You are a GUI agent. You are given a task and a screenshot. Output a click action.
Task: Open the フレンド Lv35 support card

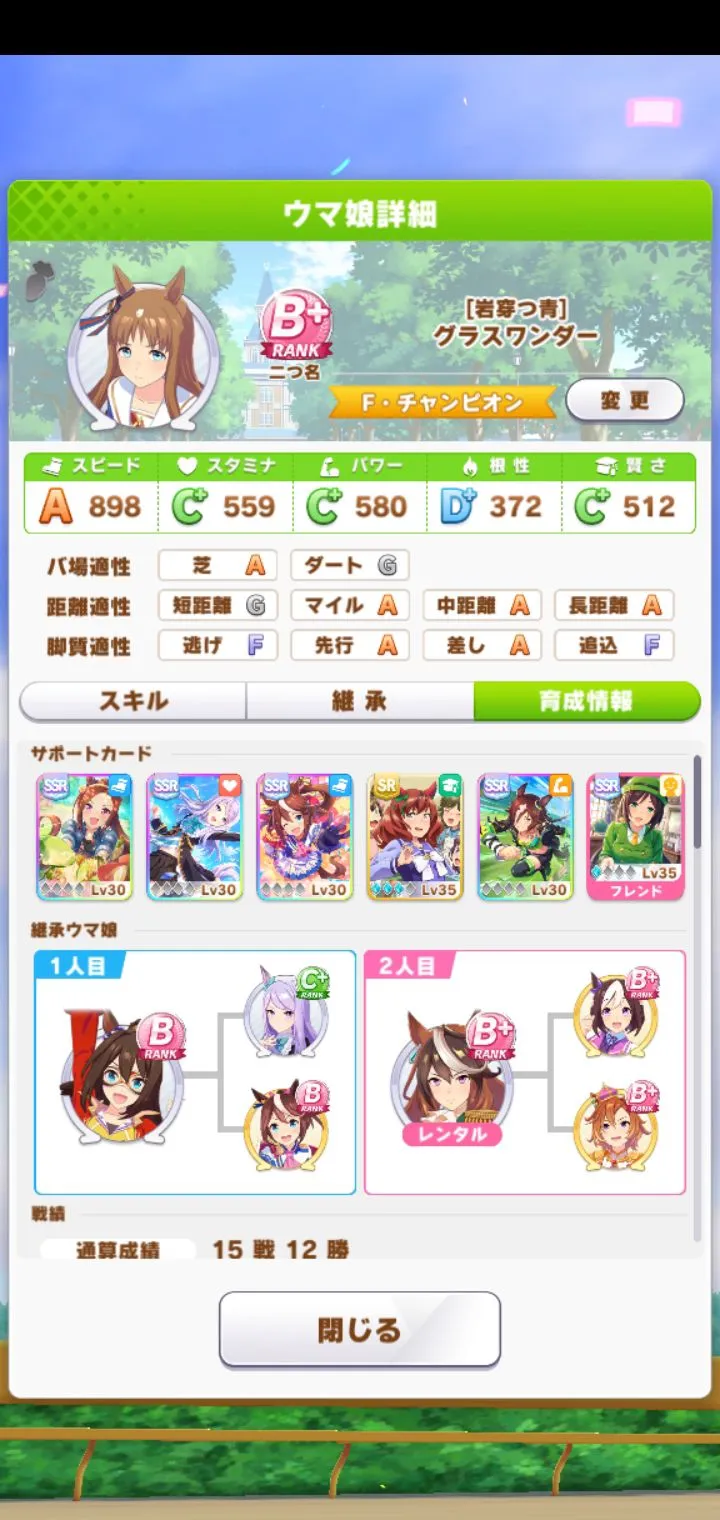click(x=635, y=836)
